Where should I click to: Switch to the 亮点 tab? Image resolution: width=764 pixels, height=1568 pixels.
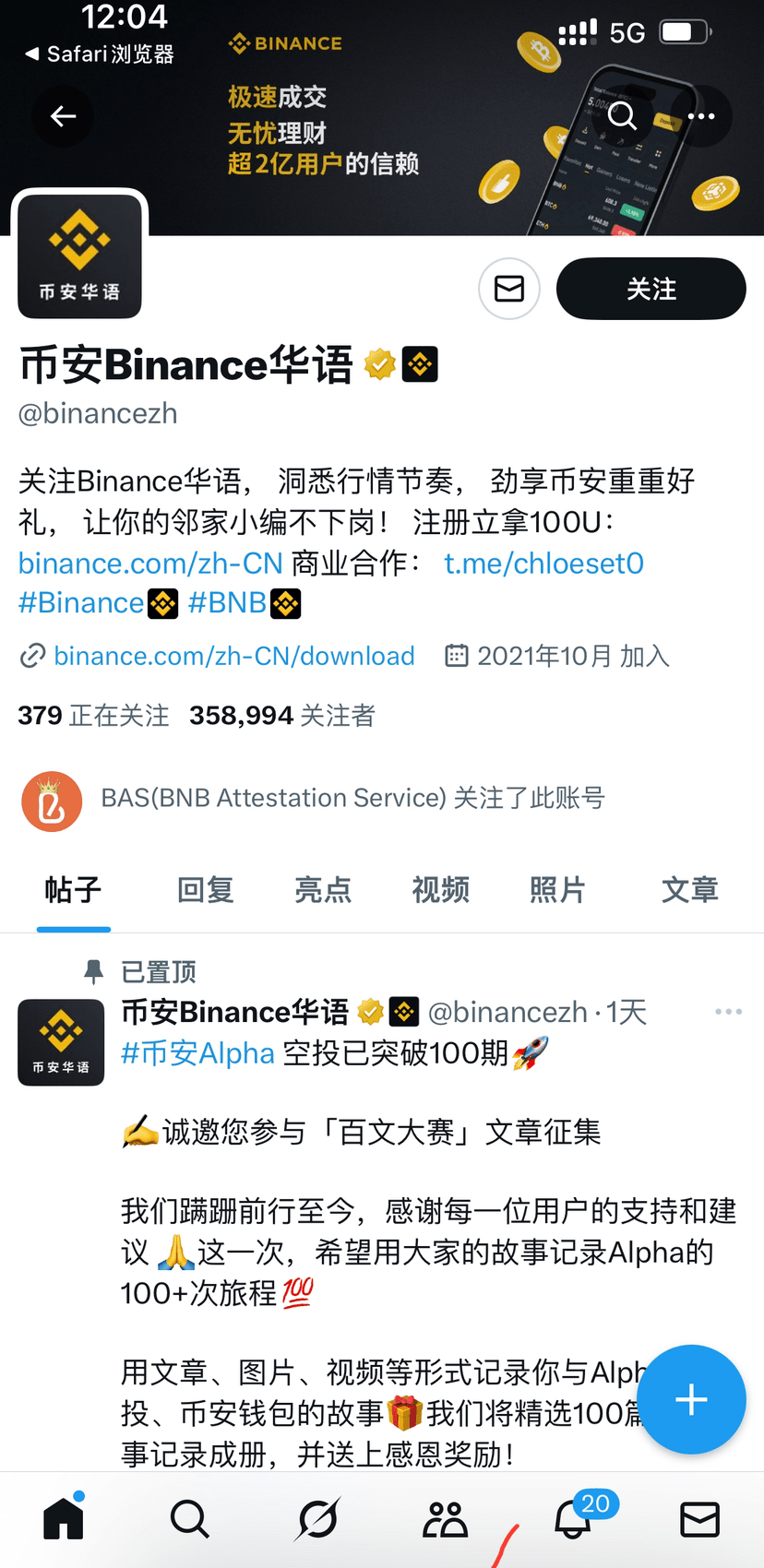[x=323, y=890]
